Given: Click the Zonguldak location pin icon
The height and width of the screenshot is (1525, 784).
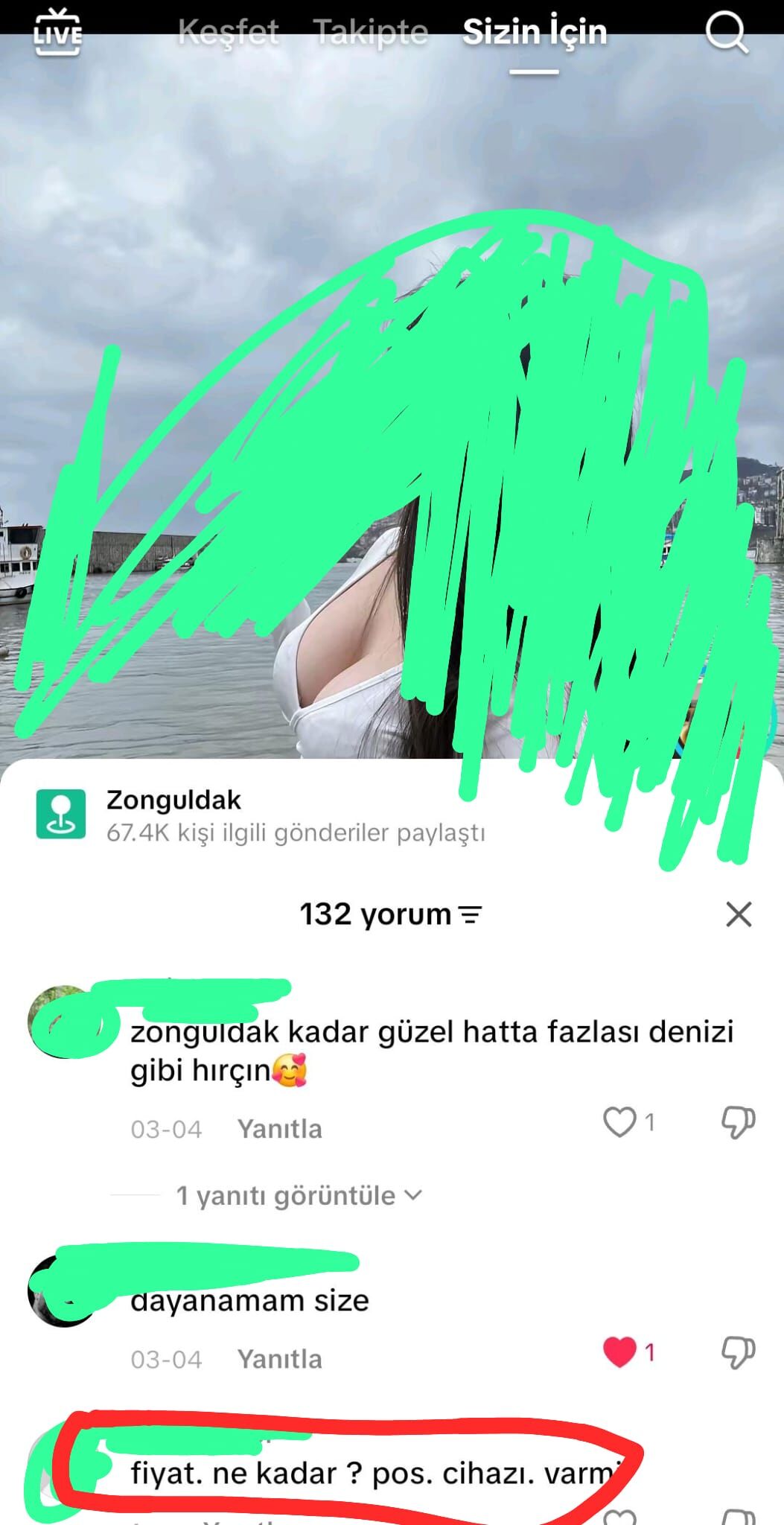Looking at the screenshot, I should click(60, 812).
